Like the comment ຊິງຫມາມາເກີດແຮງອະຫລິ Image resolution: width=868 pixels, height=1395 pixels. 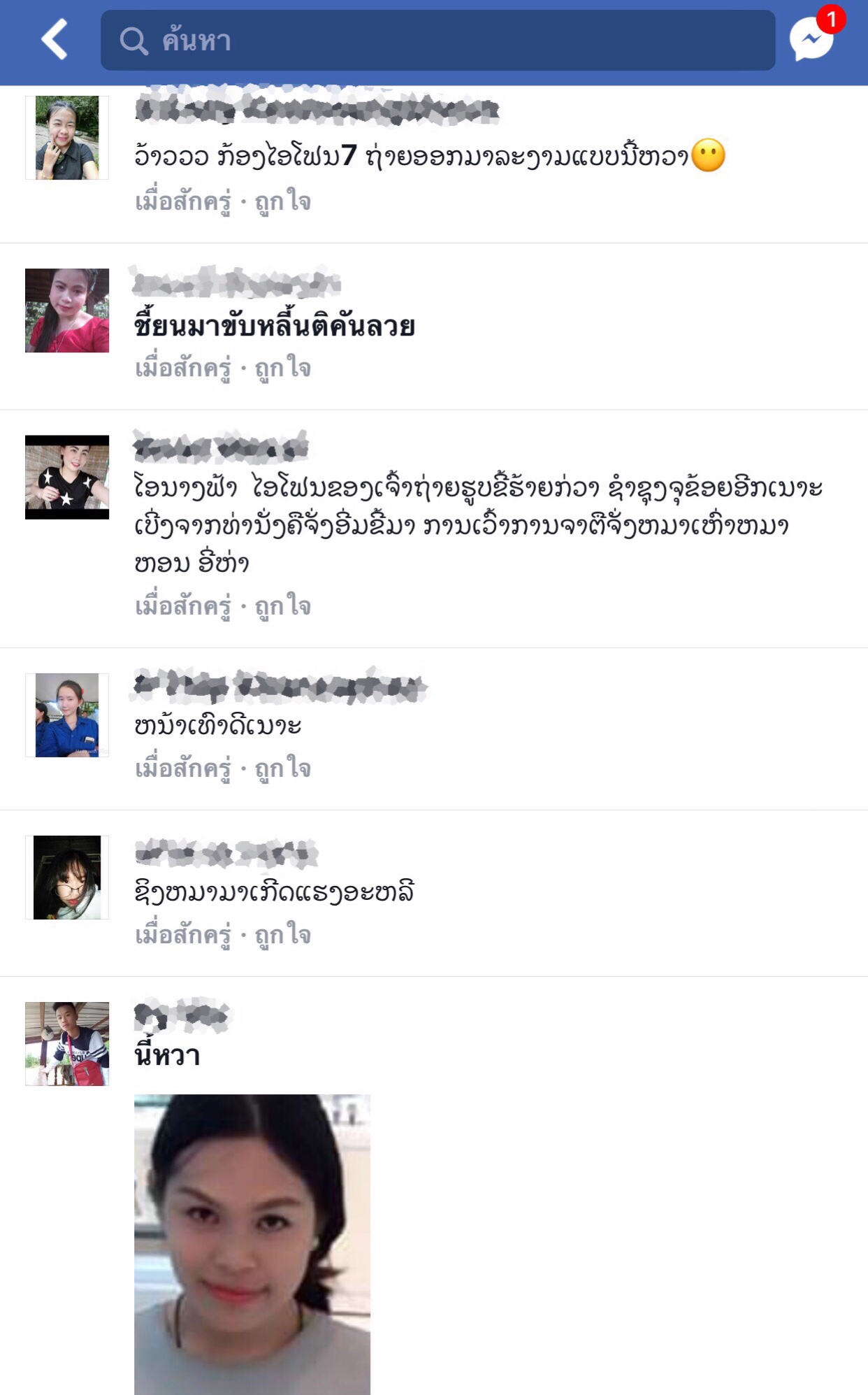(283, 935)
